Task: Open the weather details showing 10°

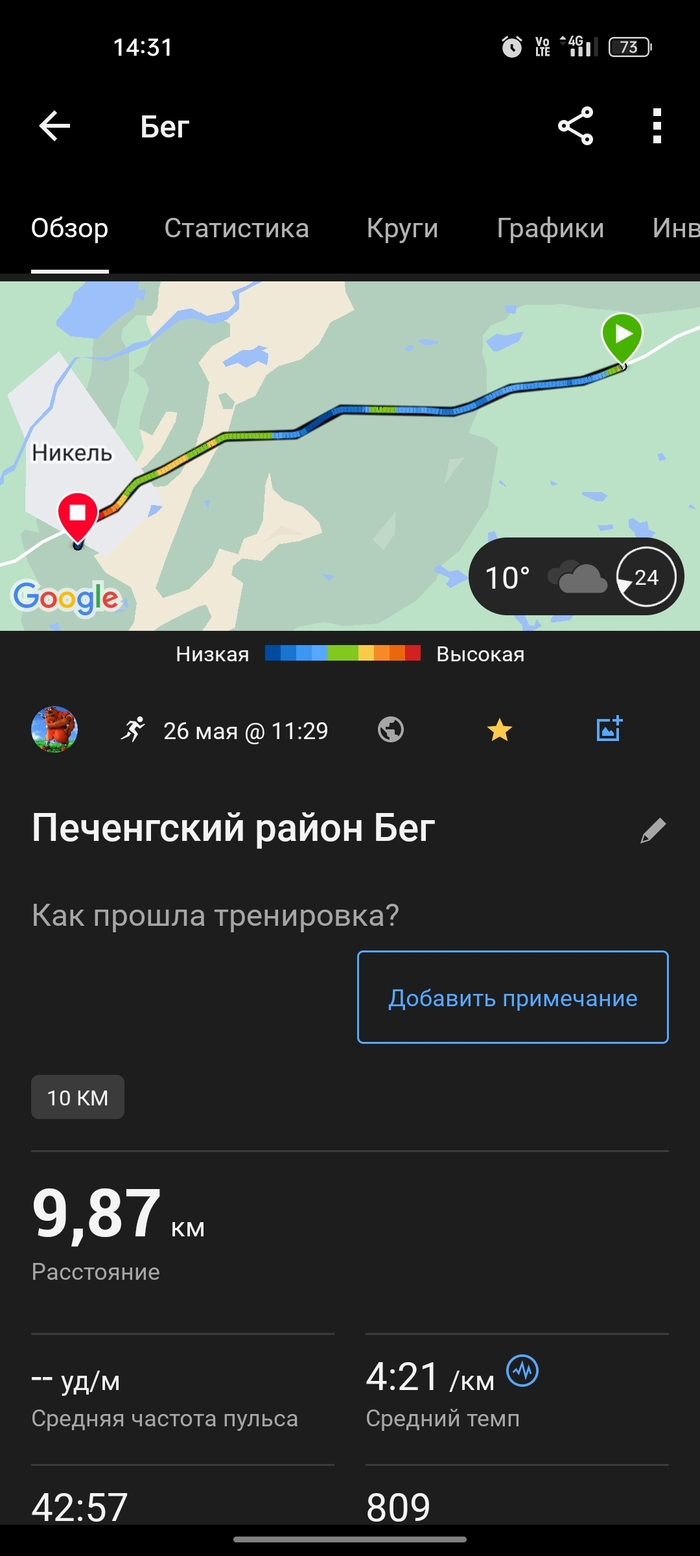Action: tap(580, 577)
